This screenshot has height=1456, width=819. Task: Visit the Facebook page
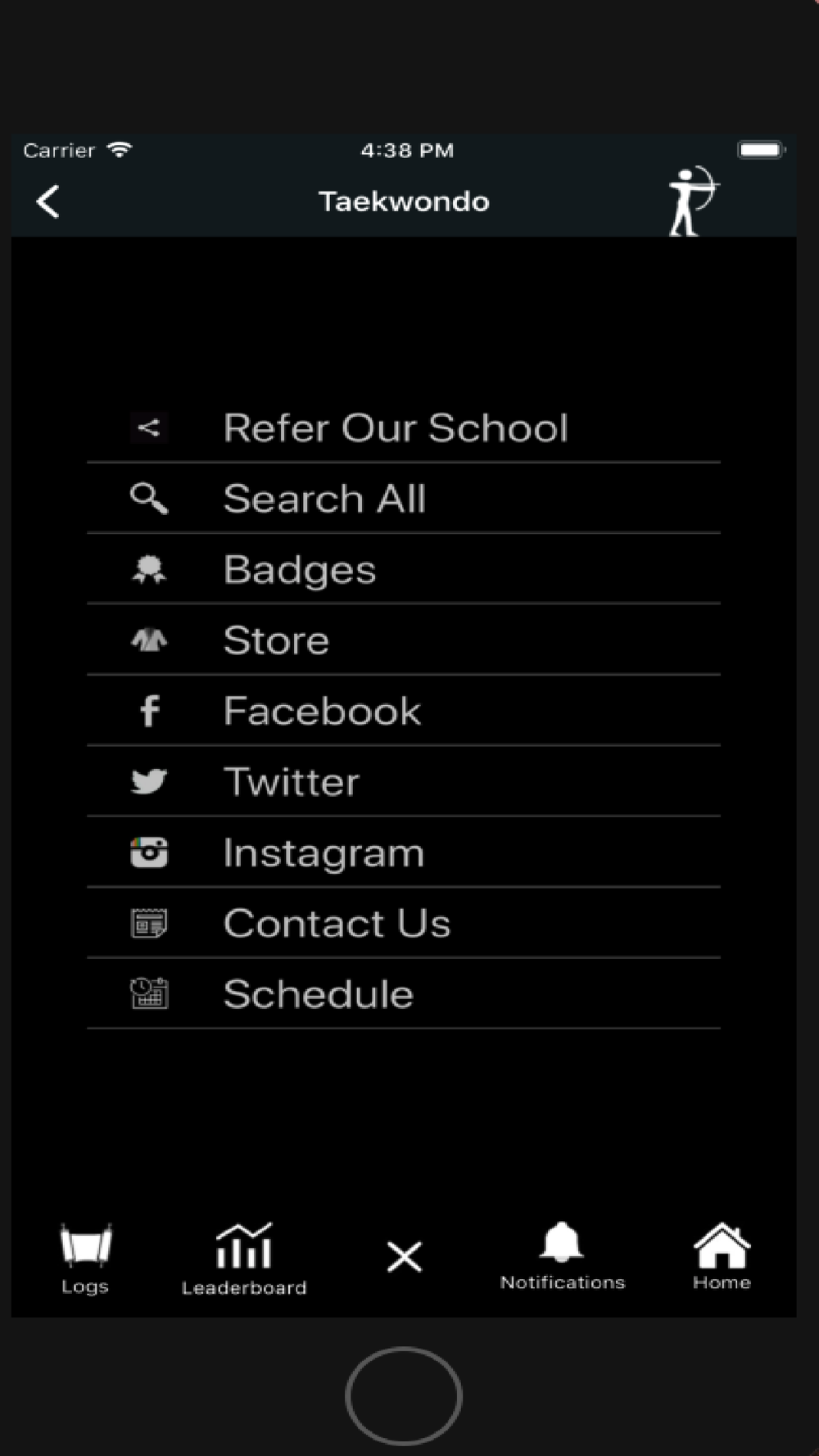322,711
